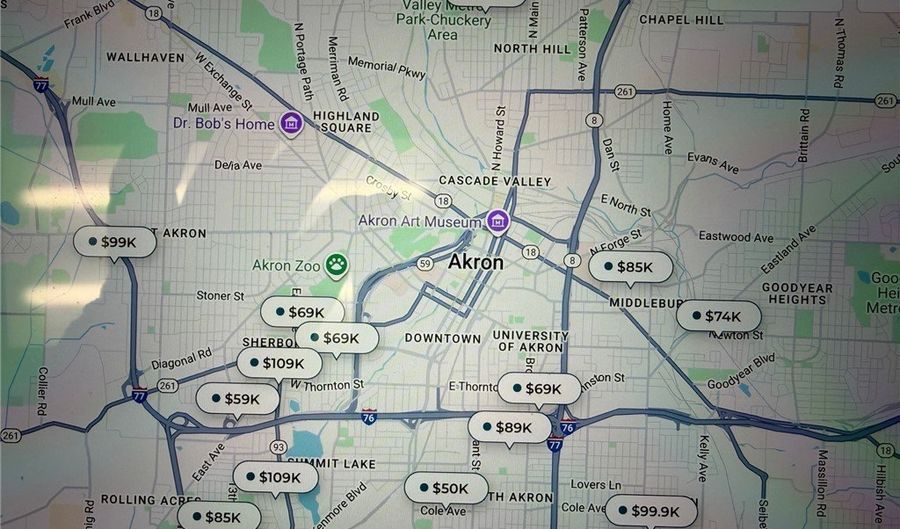Tap the $59K home marker
This screenshot has width=900, height=529.
237,399
